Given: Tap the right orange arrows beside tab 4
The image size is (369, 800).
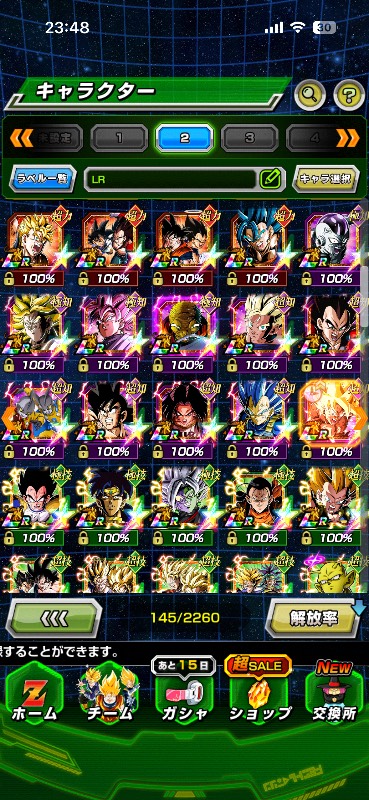Looking at the screenshot, I should pos(347,137).
